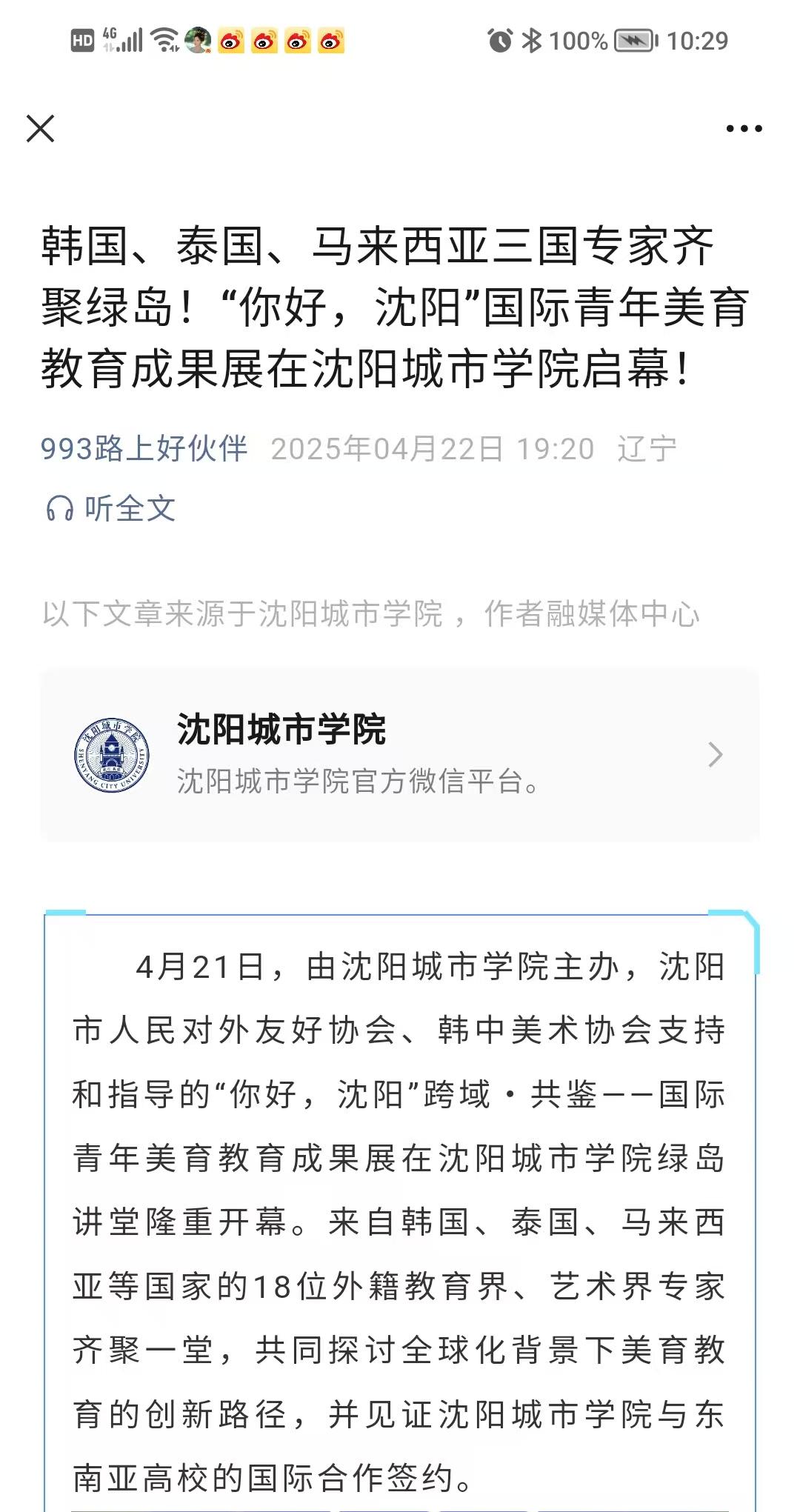800x1512 pixels.
Task: Close the article page
Action: (x=40, y=128)
